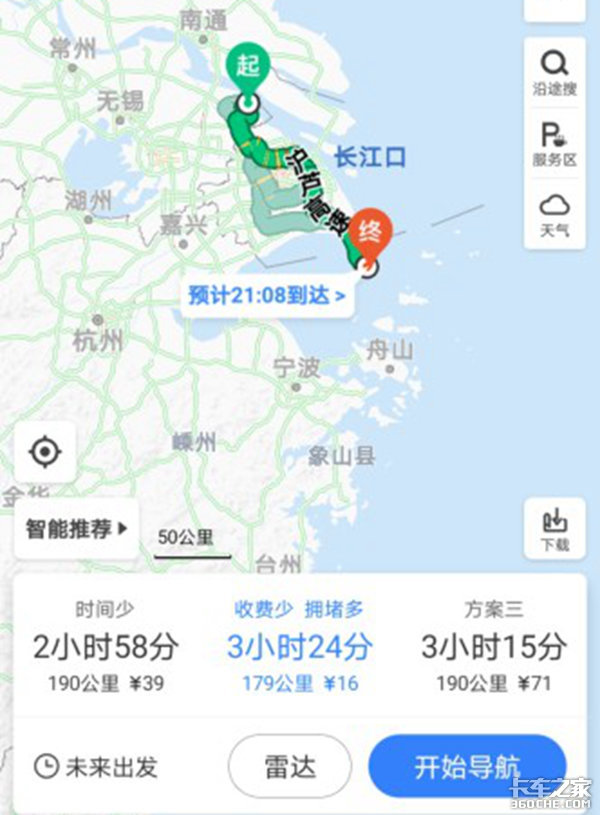Set a 未来出发 future departure time
The height and width of the screenshot is (815, 600).
click(96, 767)
